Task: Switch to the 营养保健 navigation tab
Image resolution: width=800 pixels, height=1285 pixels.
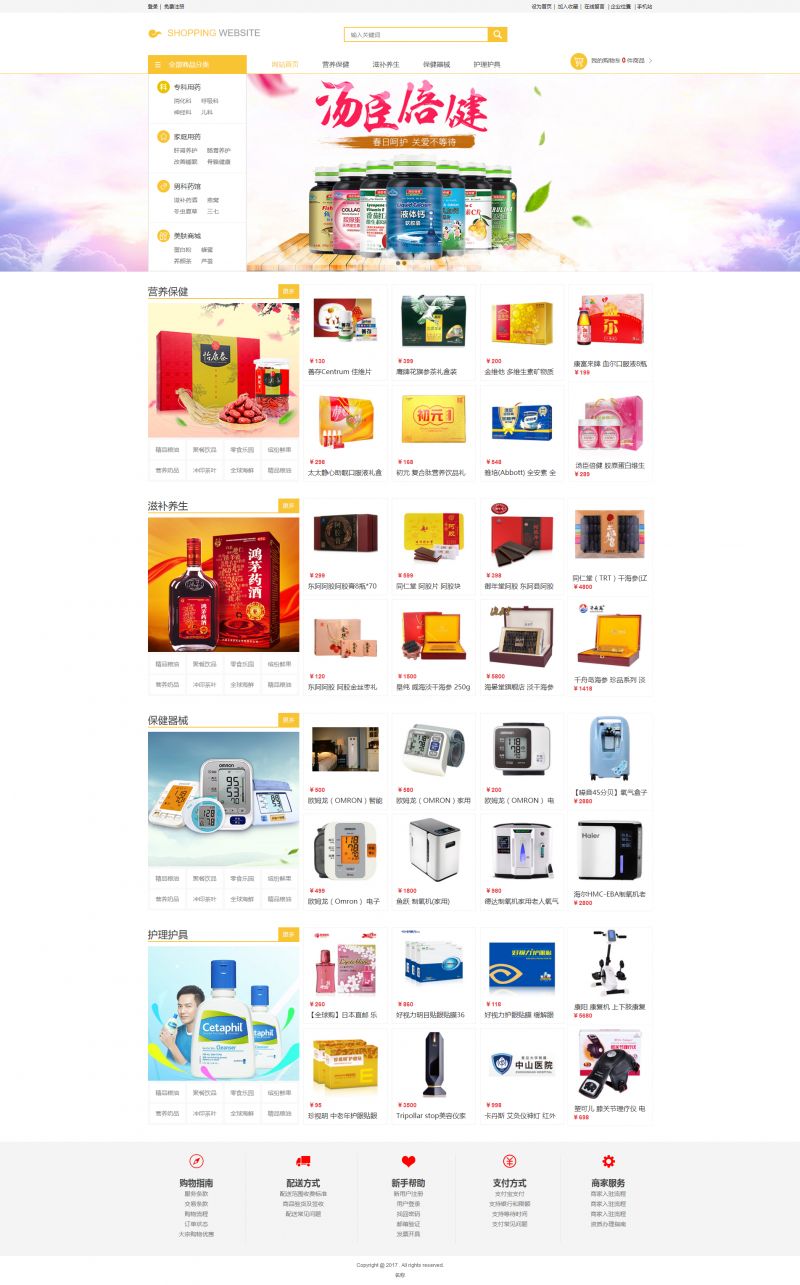Action: pyautogui.click(x=336, y=64)
